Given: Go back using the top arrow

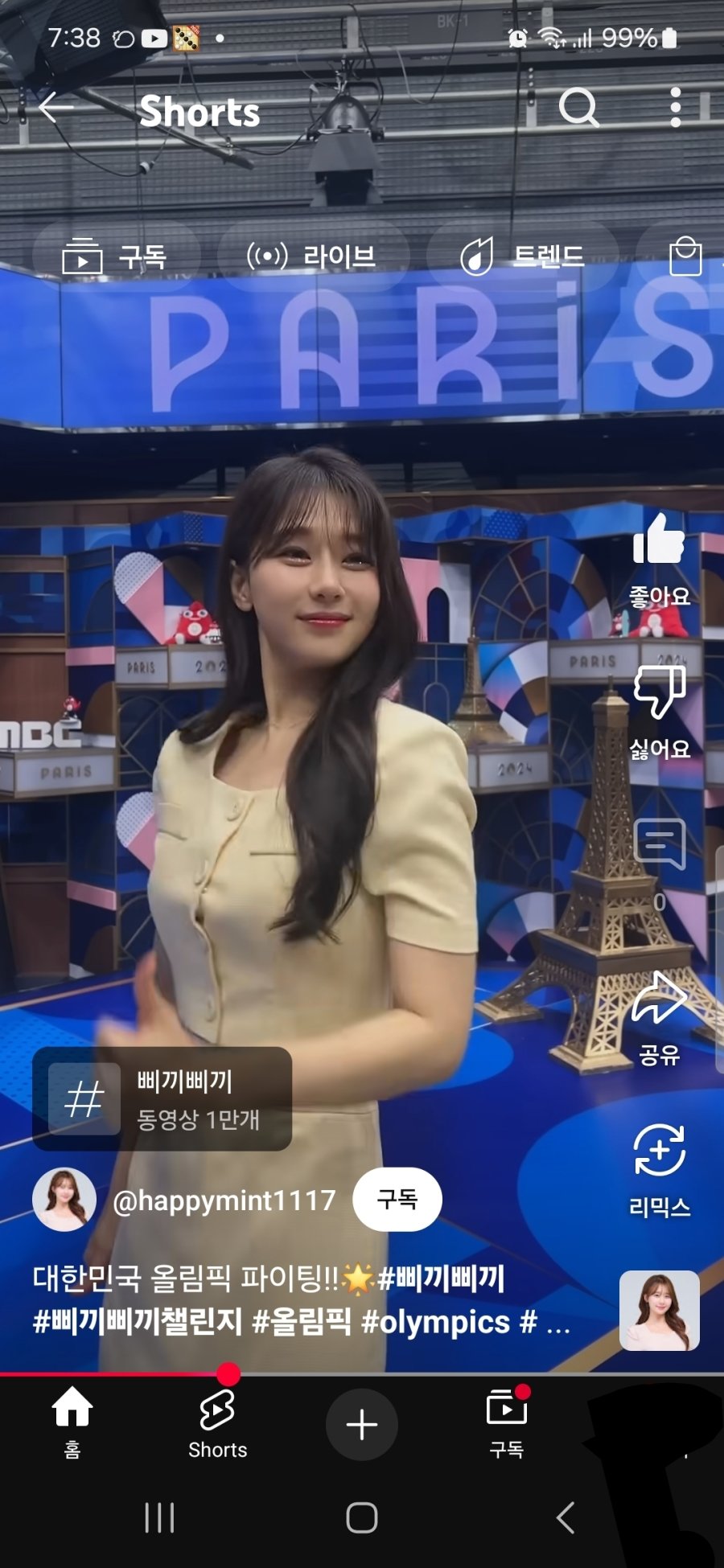Looking at the screenshot, I should coord(56,108).
